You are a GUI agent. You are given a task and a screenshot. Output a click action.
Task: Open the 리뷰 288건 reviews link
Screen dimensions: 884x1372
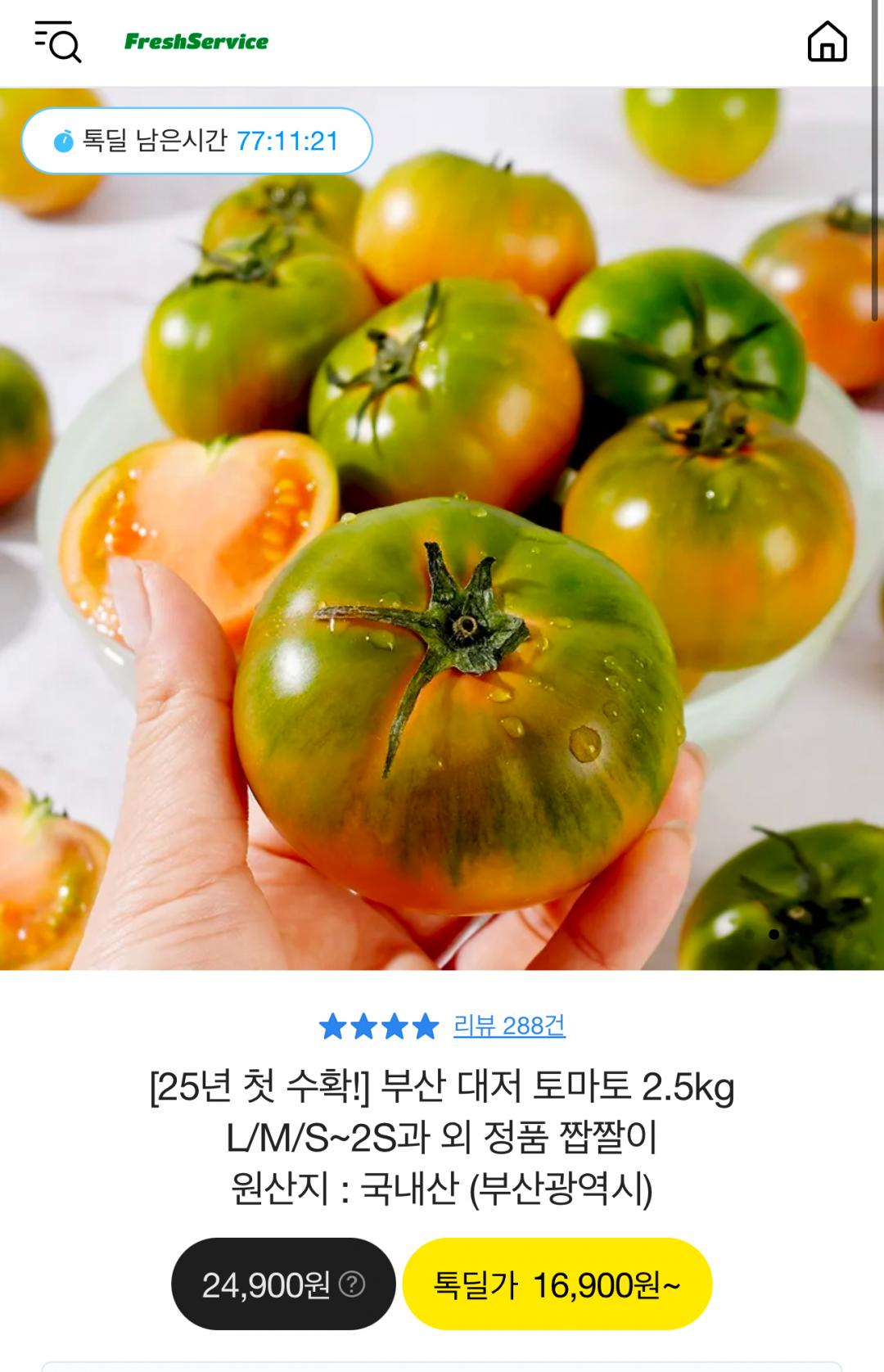[509, 1026]
